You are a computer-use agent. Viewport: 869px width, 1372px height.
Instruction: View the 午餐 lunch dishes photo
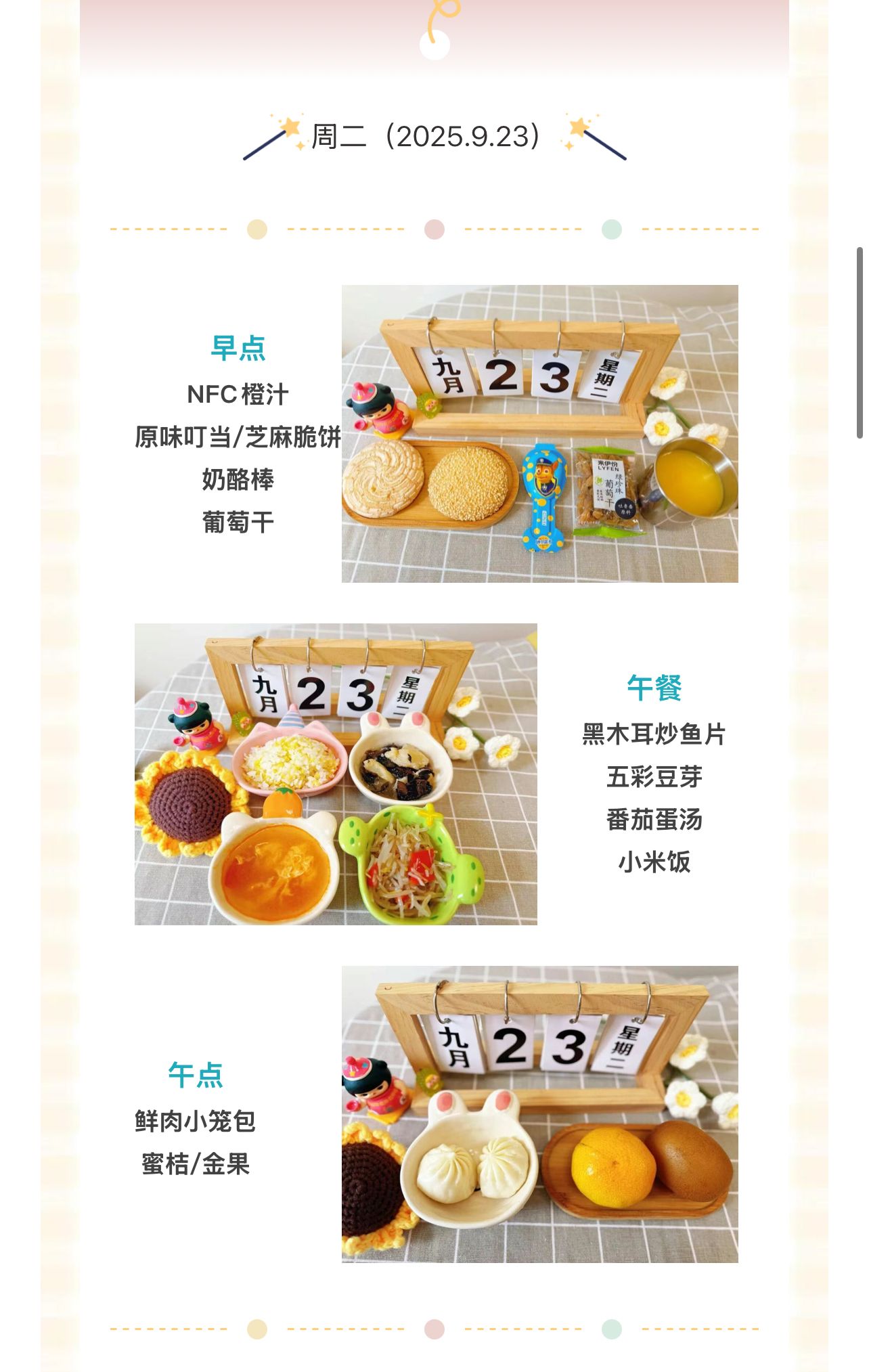(x=336, y=774)
